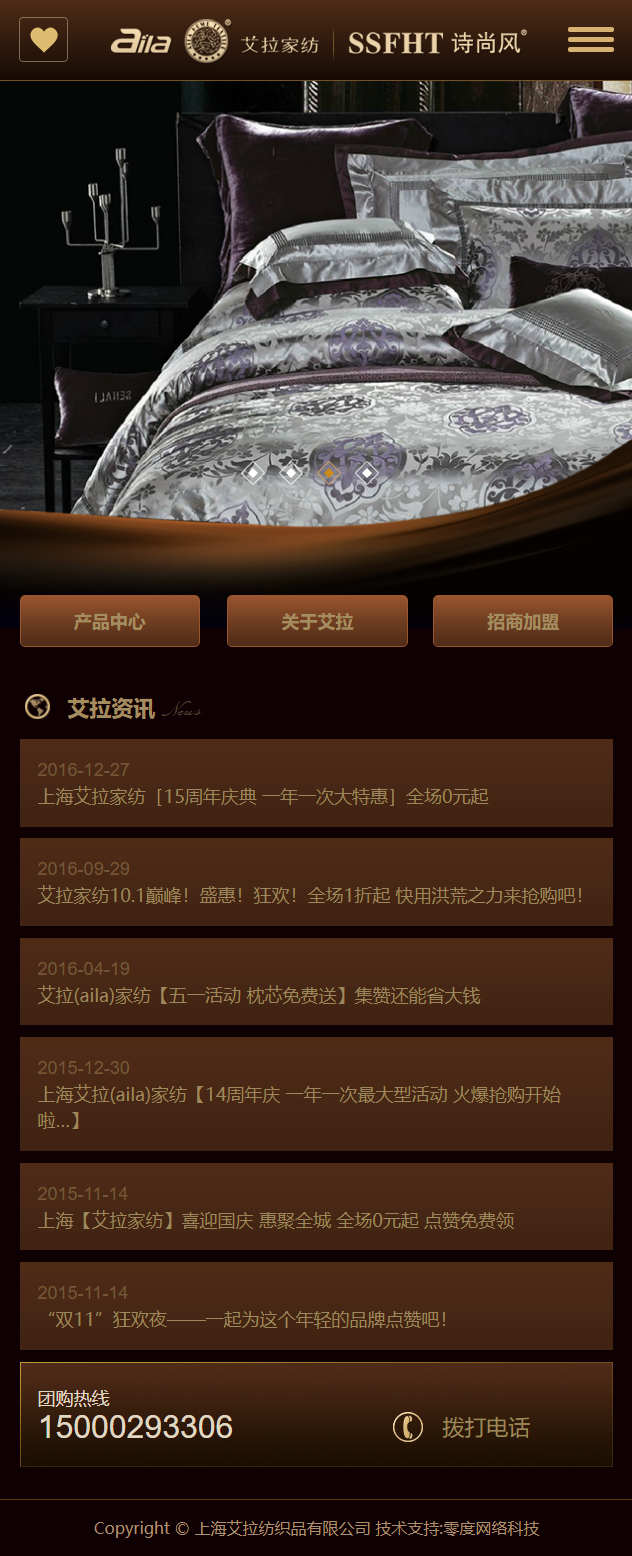Open the hamburger menu
632x1556 pixels.
pos(590,40)
